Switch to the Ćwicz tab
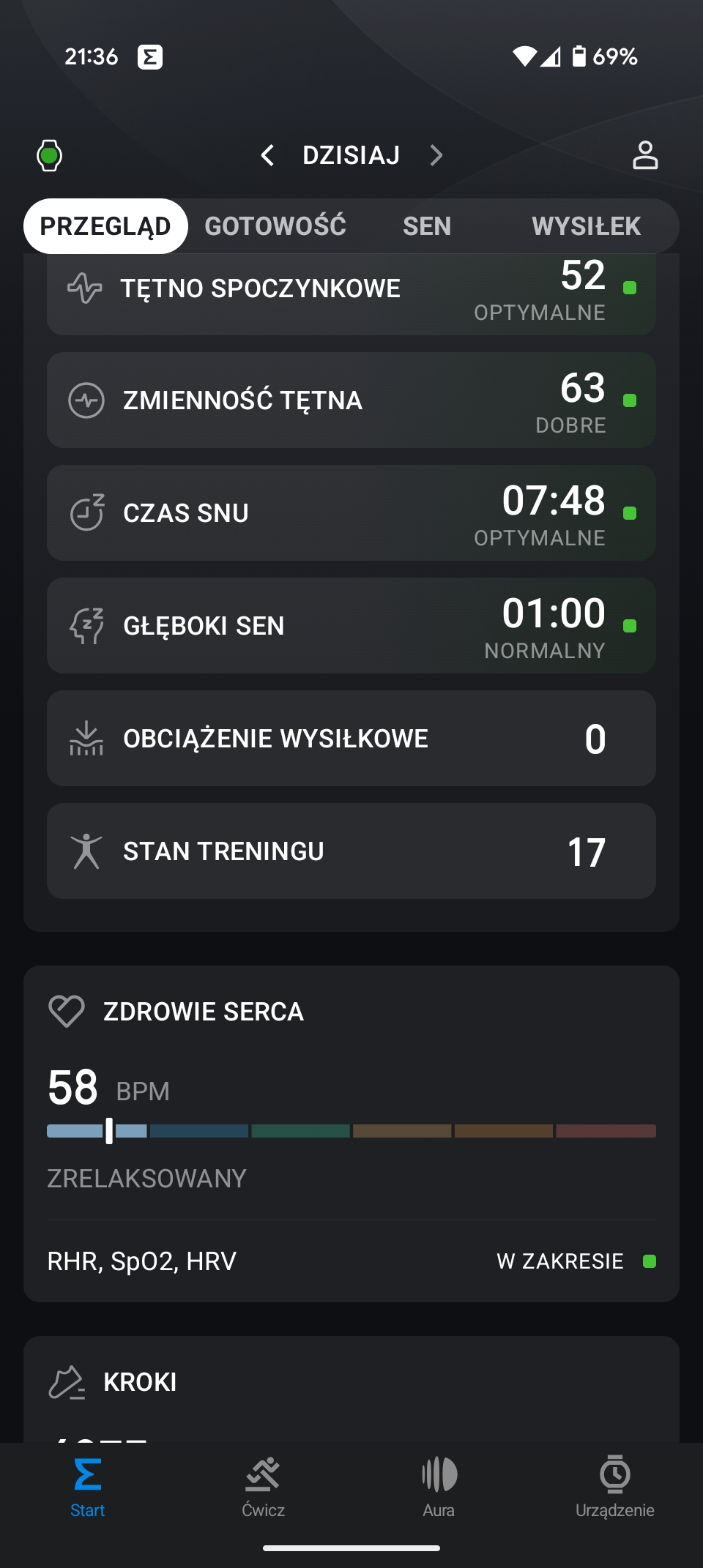Image resolution: width=703 pixels, height=1568 pixels. coord(264,1487)
